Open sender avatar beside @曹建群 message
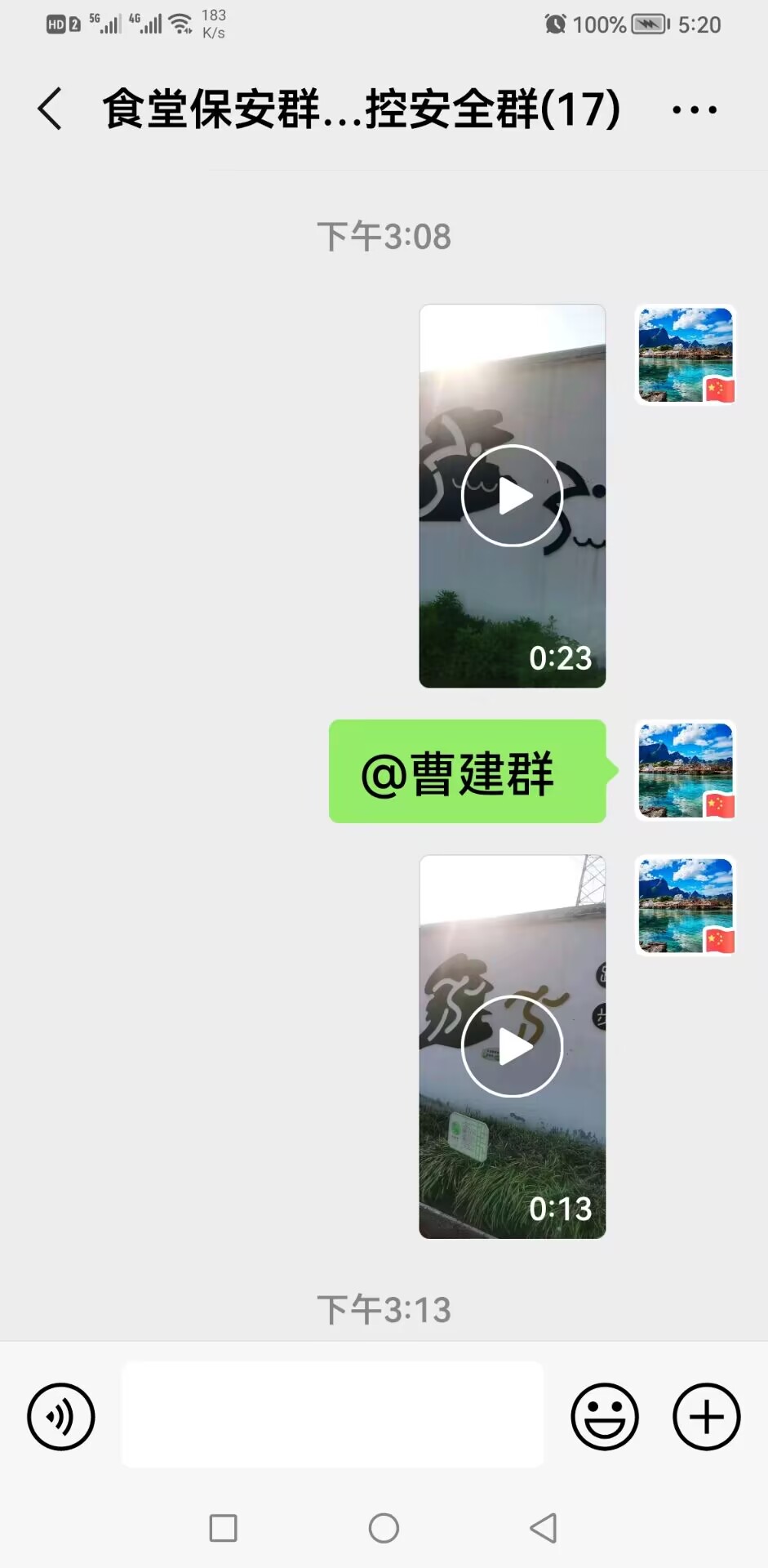768x1568 pixels. click(x=686, y=770)
